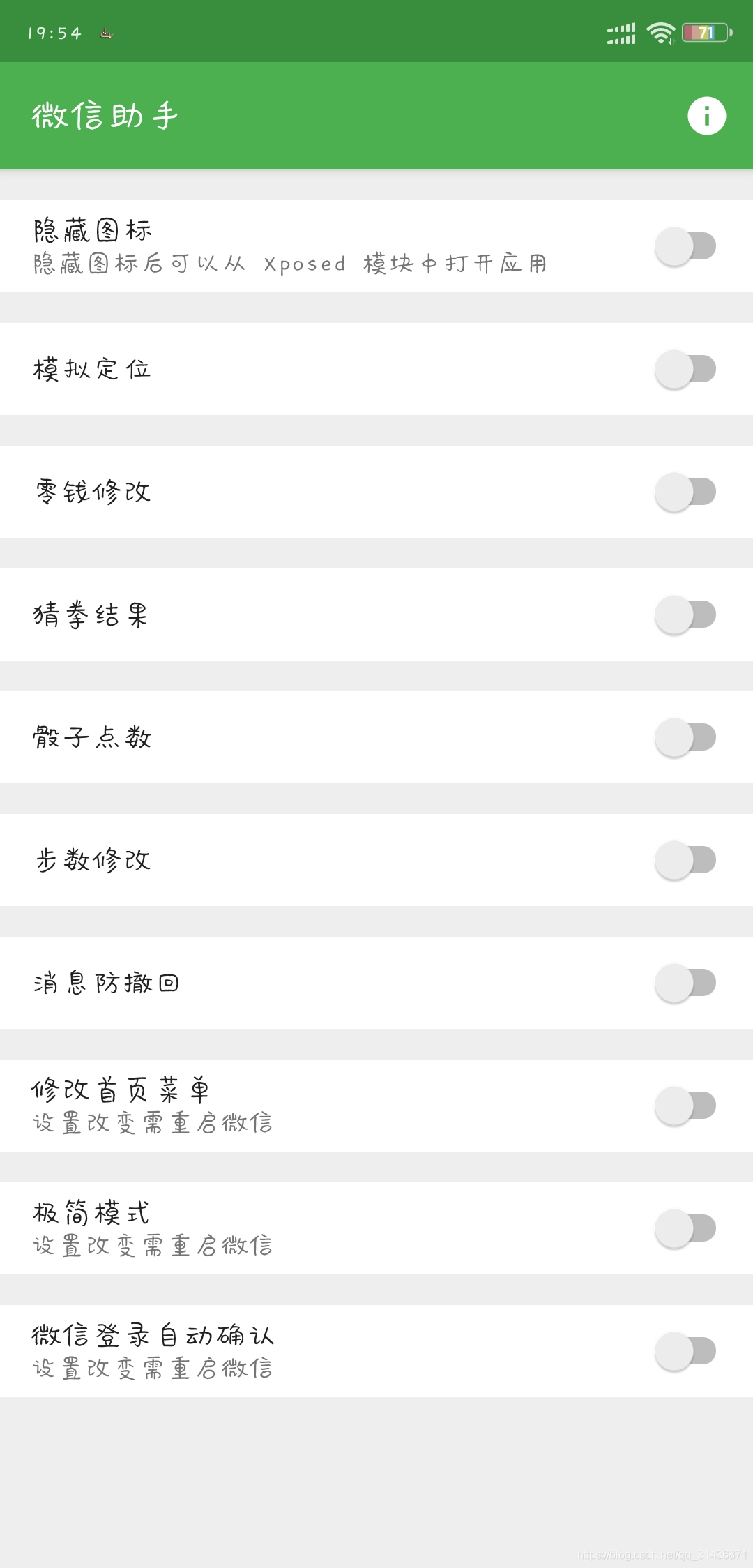Screen dimensions: 753x1568
Task: Activate 极简模式 switch
Action: [x=685, y=1228]
